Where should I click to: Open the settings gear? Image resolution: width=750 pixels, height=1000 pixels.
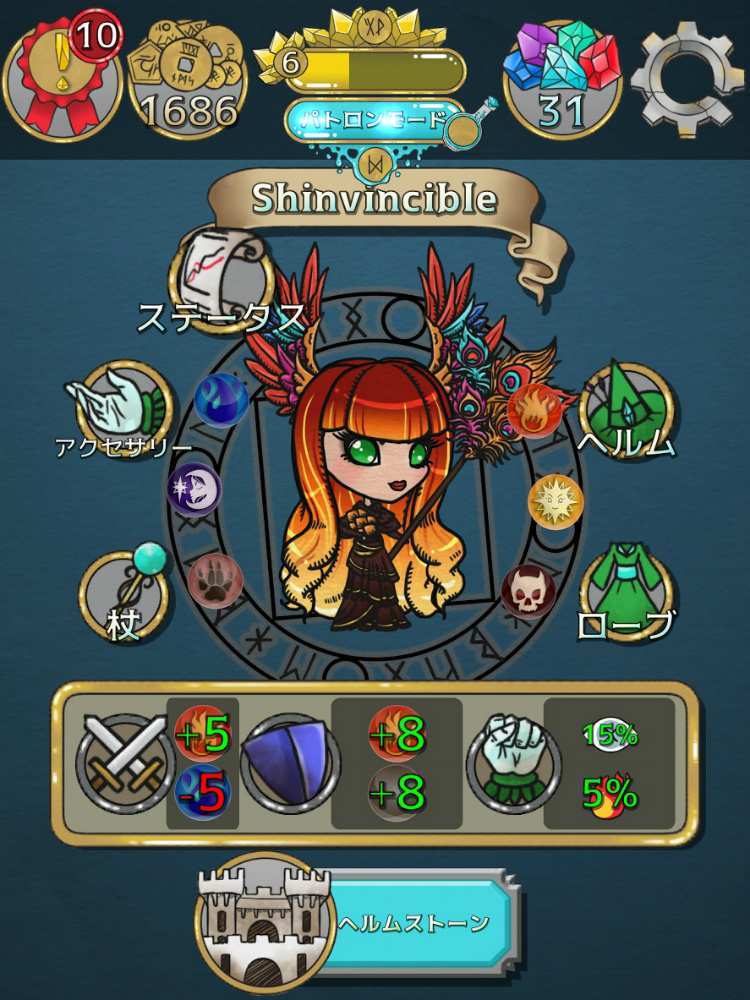(x=689, y=82)
